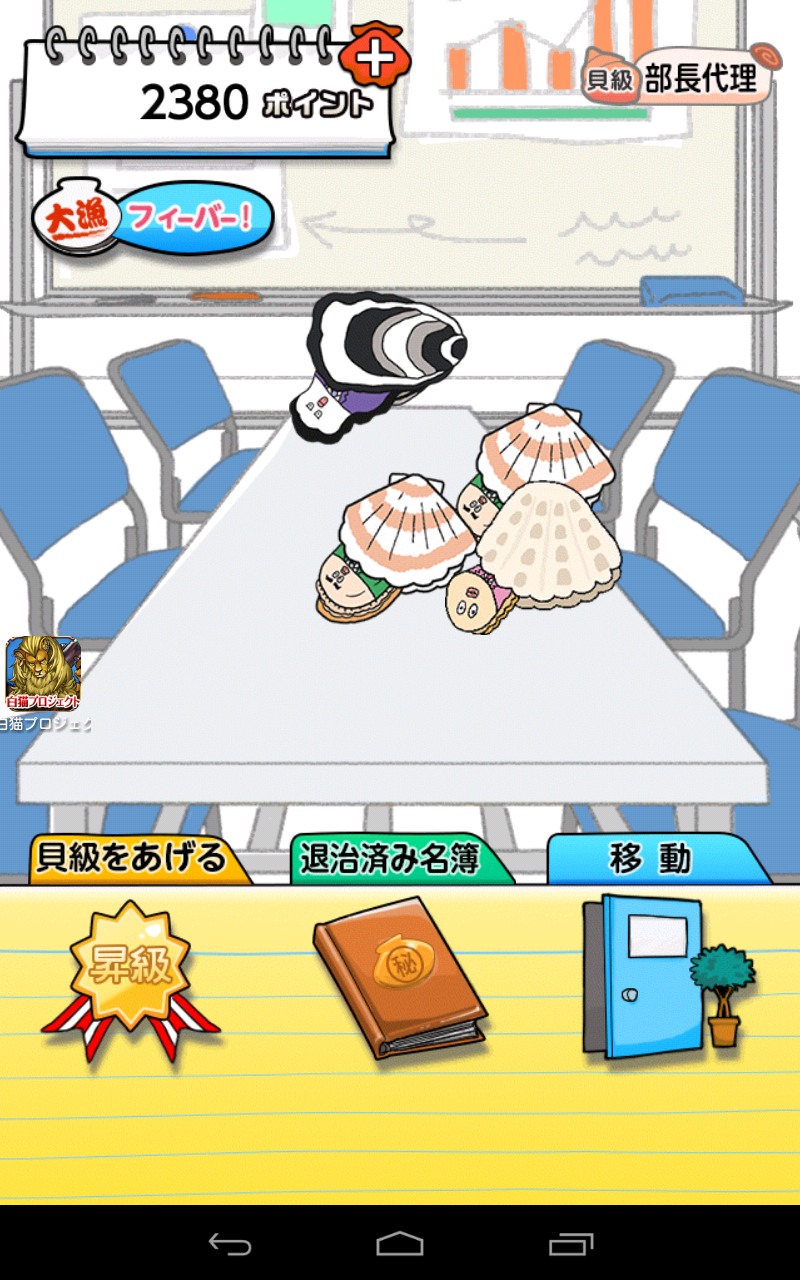Tap the 昇級 medal to rank up
The height and width of the screenshot is (1280, 800).
click(130, 970)
